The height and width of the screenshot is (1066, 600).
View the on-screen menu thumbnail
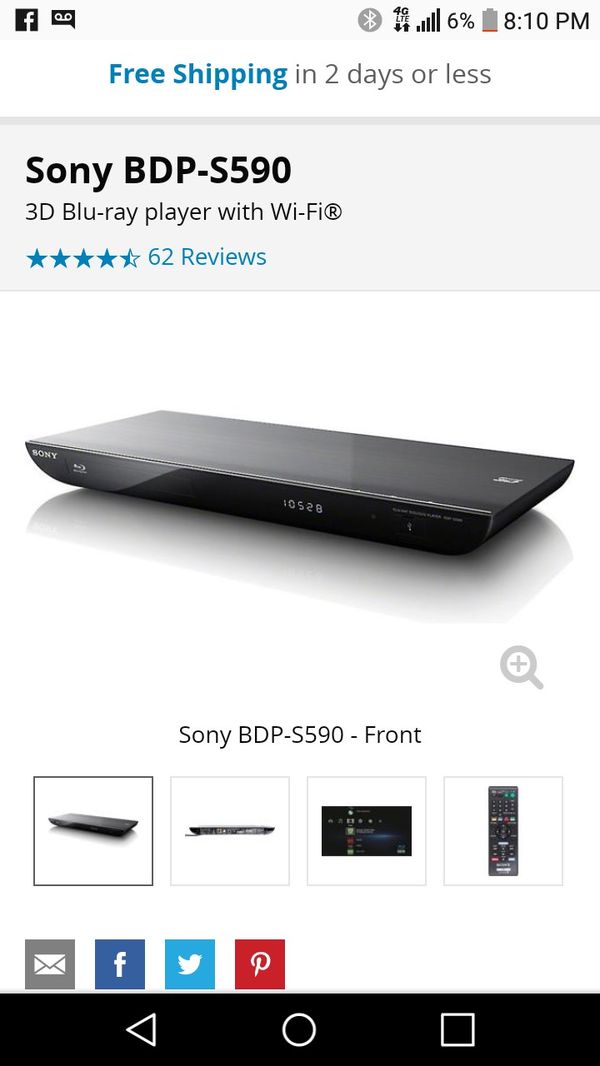(366, 831)
